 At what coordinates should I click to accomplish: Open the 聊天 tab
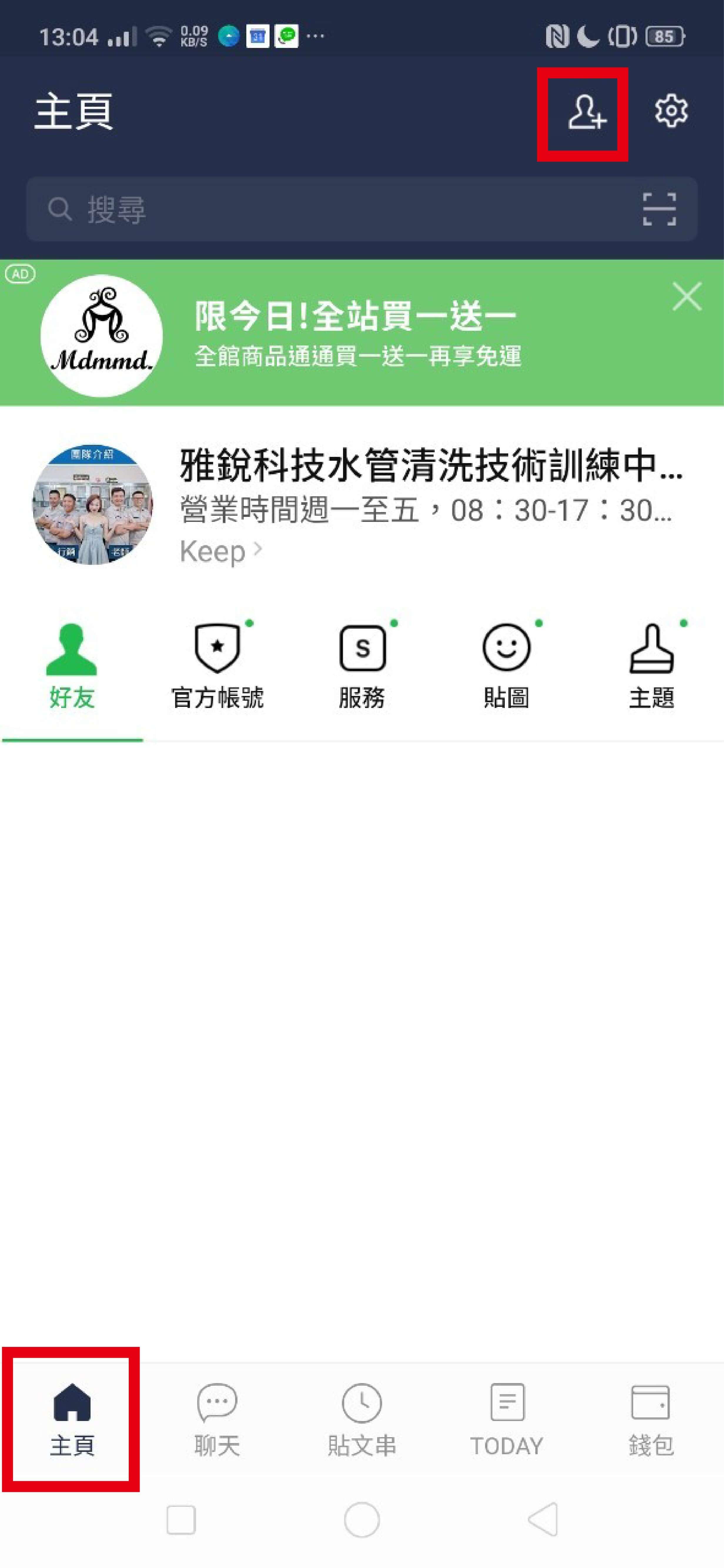click(217, 1419)
